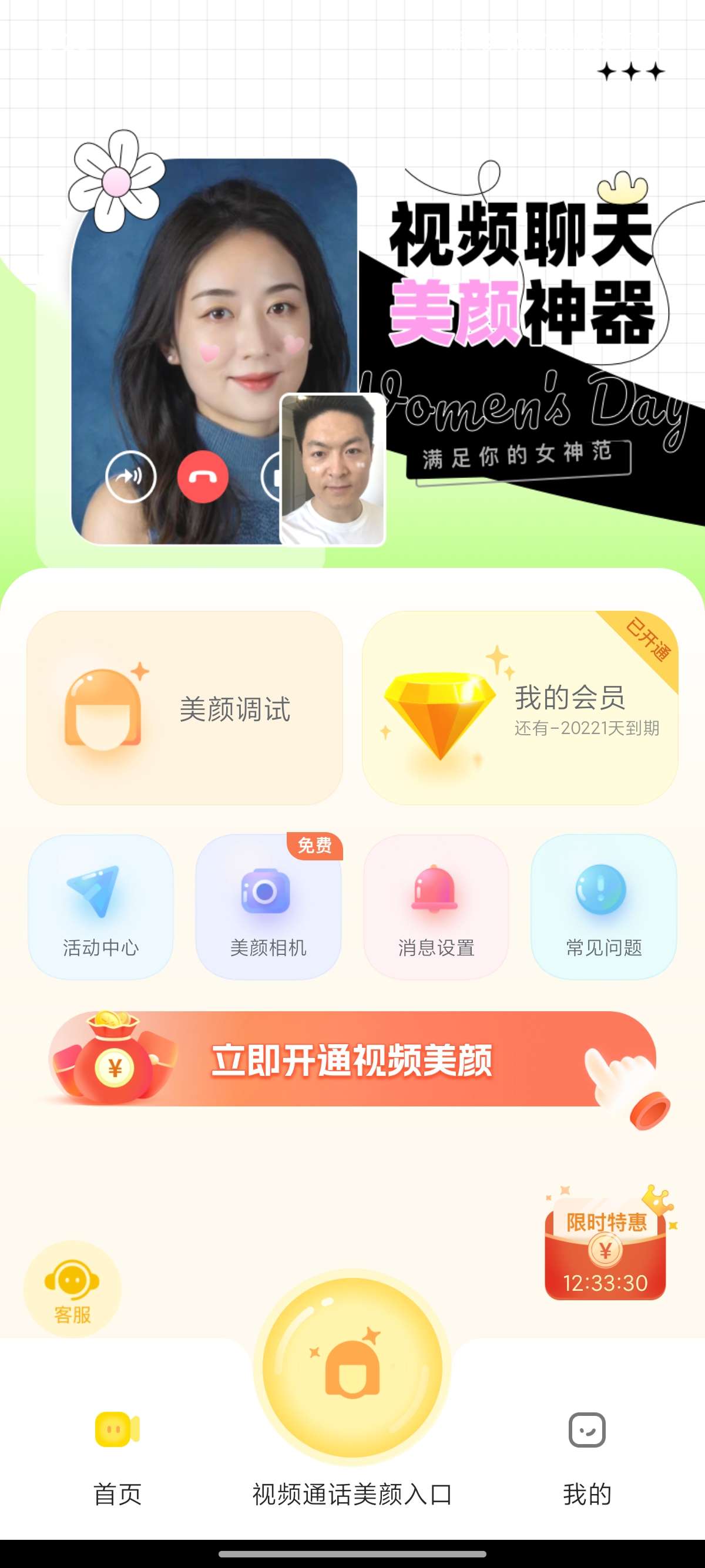705x1568 pixels.
Task: Open 常见问题 FAQ
Action: point(603,907)
